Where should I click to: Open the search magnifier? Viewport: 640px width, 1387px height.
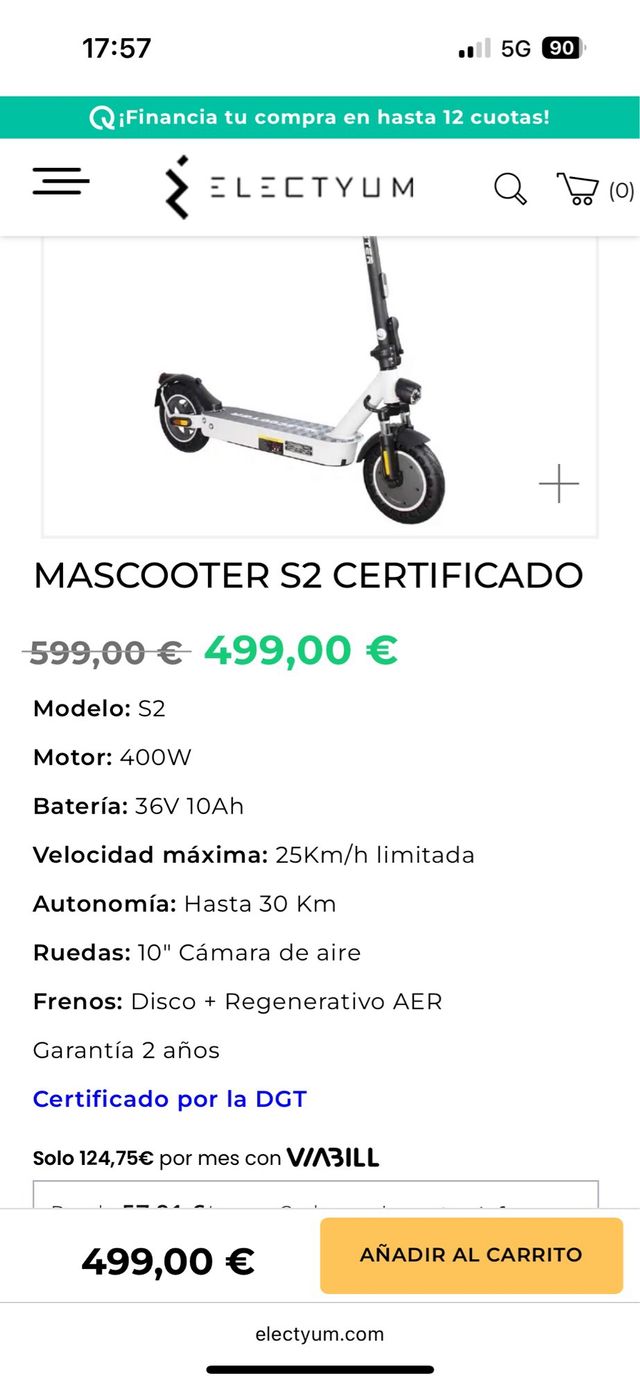(x=510, y=188)
